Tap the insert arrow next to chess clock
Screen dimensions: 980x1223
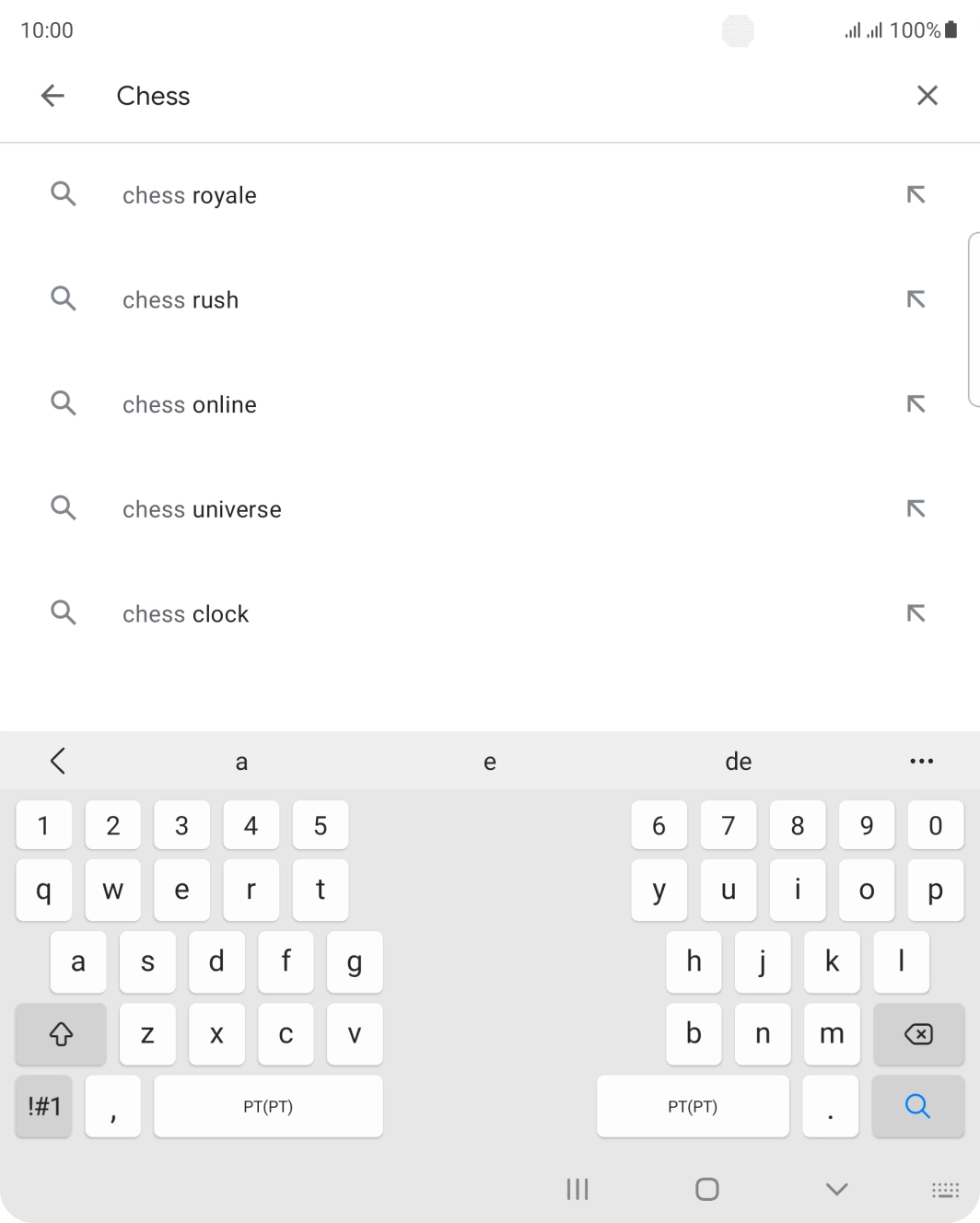916,613
